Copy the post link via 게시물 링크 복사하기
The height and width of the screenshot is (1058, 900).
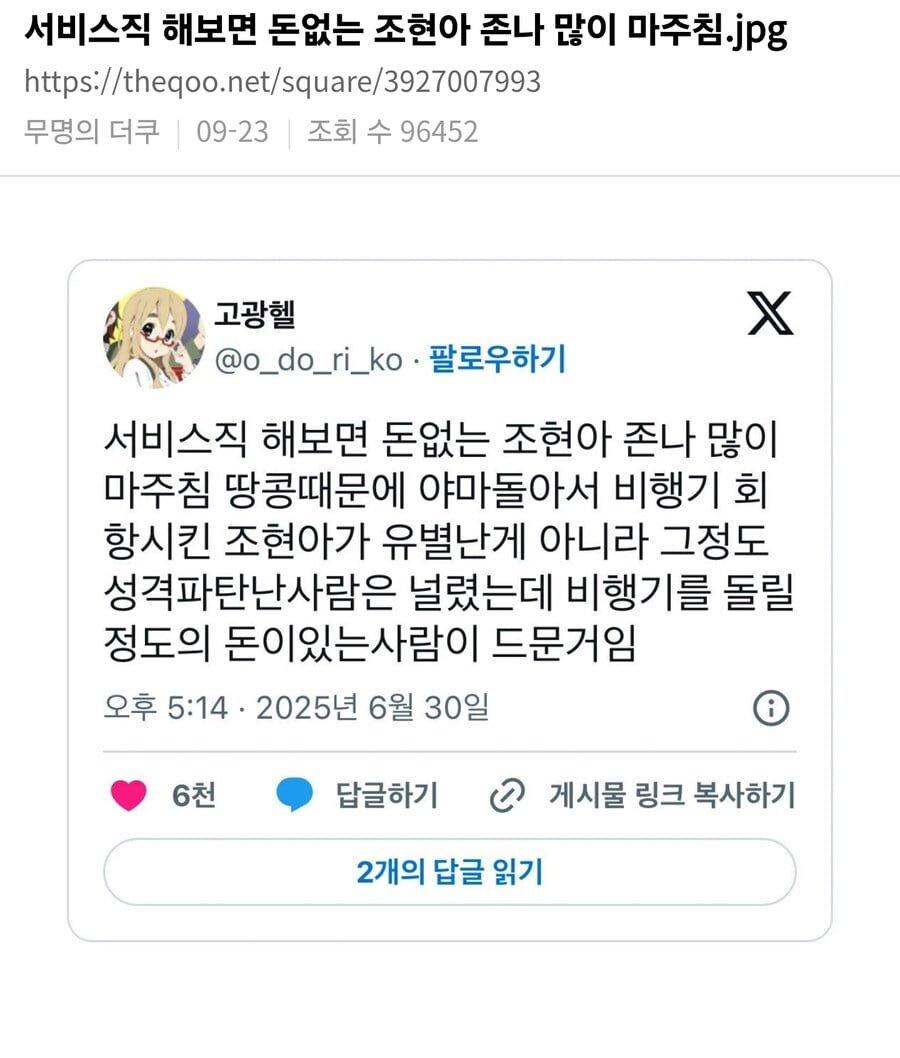tap(642, 795)
